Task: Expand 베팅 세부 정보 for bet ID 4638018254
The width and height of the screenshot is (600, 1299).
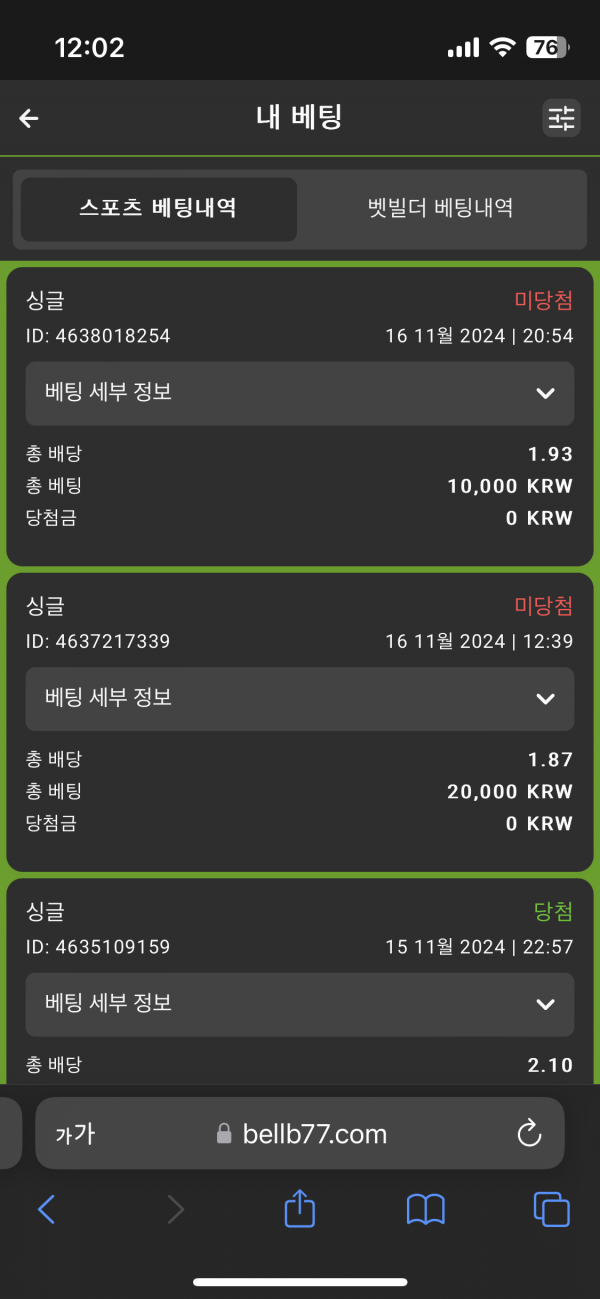Action: [x=299, y=393]
